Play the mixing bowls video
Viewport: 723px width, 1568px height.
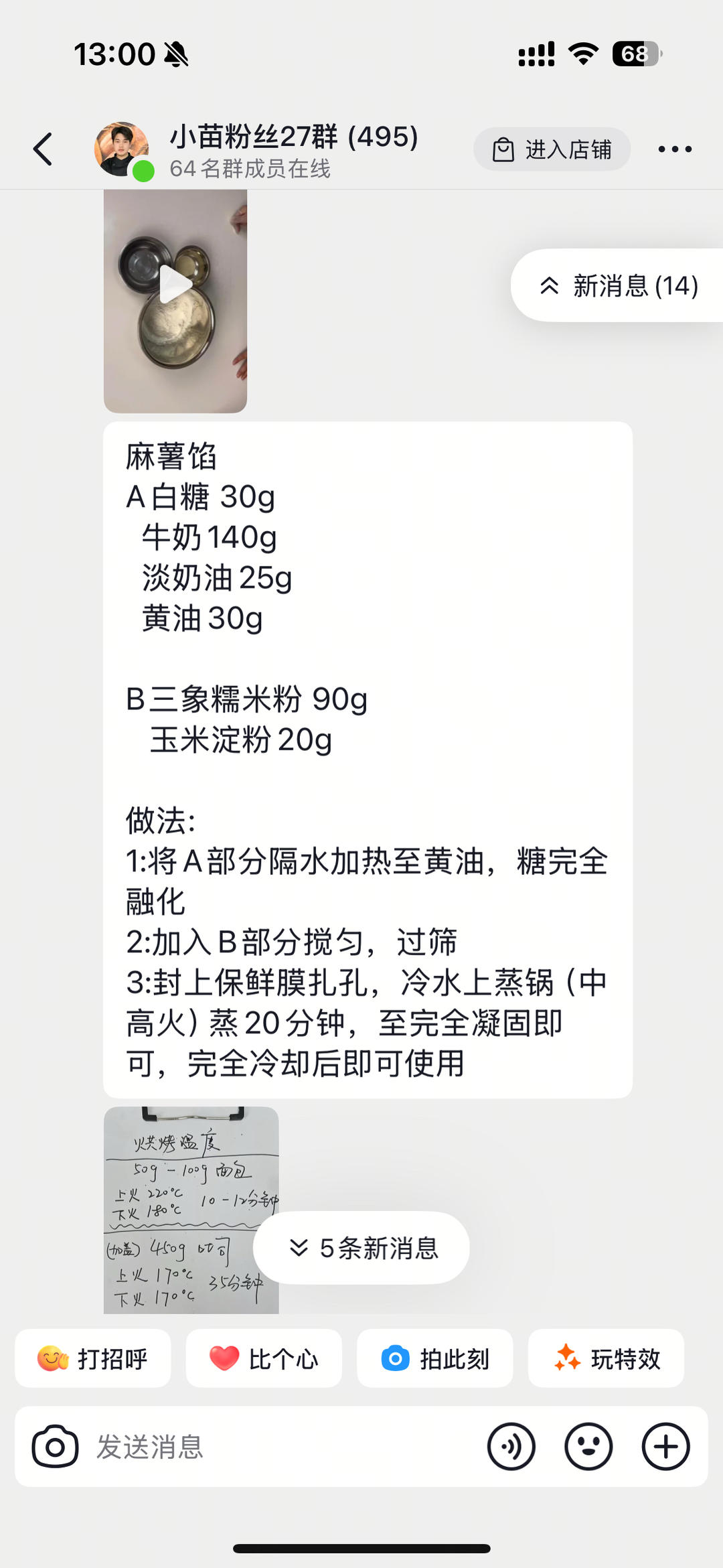tap(175, 285)
